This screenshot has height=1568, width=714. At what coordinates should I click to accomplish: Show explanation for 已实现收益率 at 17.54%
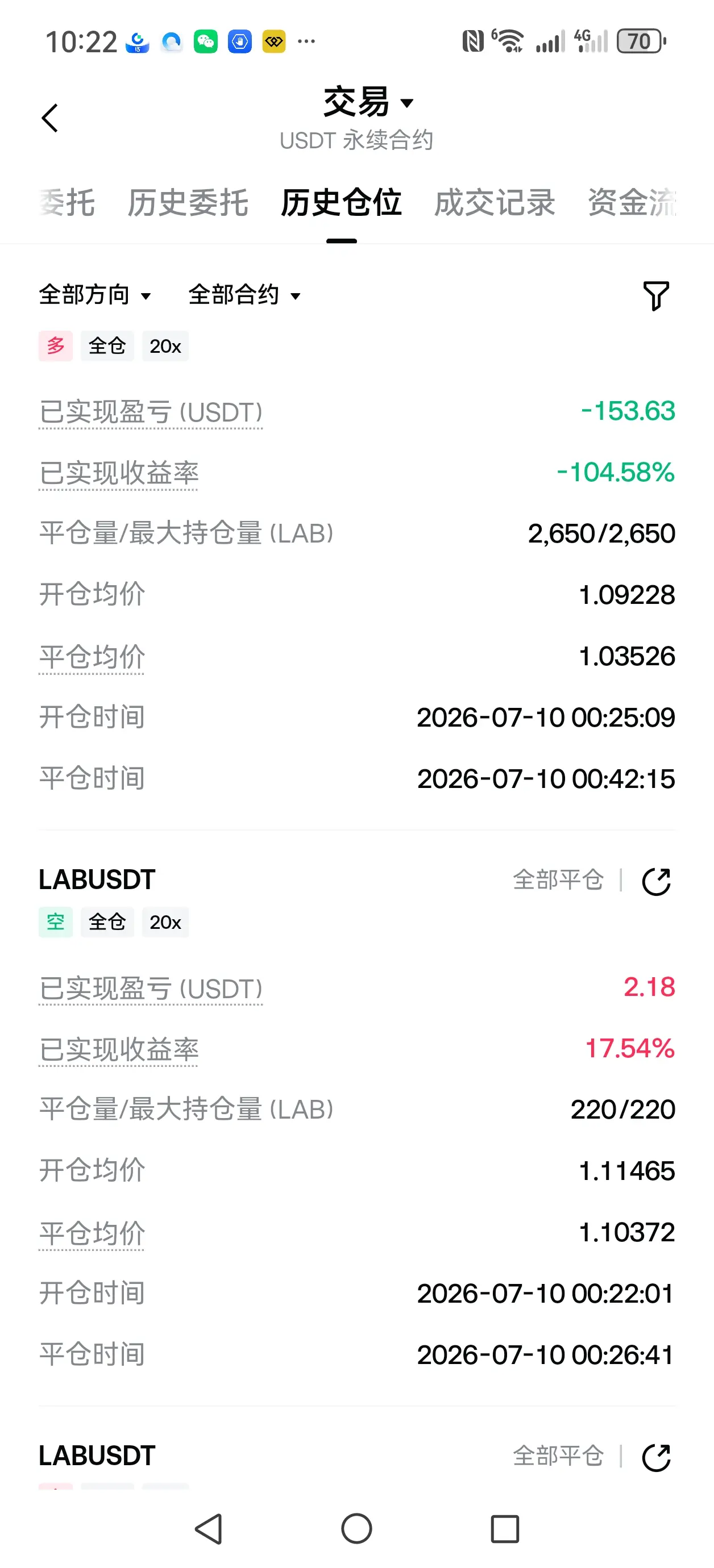click(x=119, y=1050)
